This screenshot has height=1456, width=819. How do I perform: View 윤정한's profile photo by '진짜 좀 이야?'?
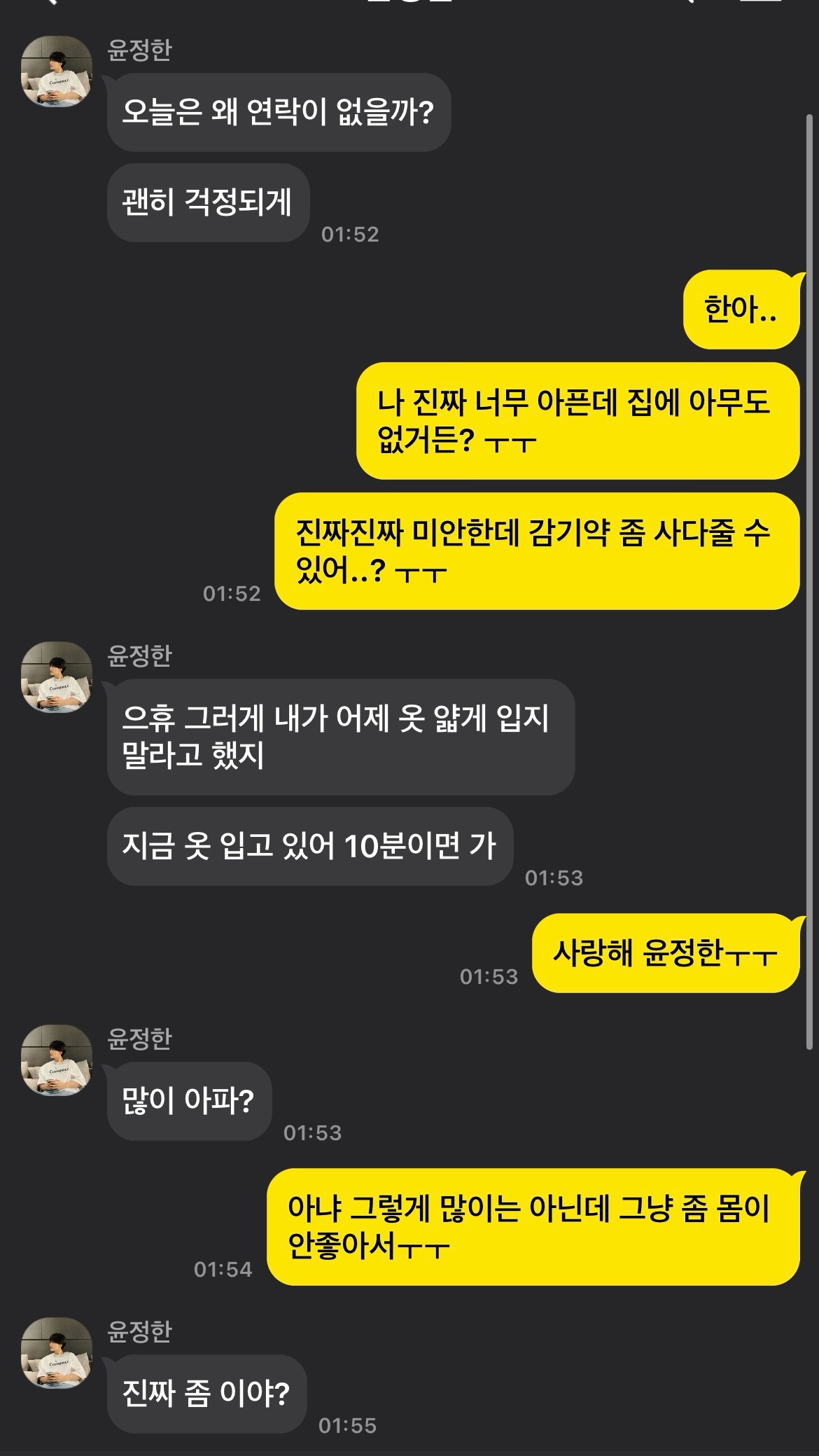(57, 1352)
